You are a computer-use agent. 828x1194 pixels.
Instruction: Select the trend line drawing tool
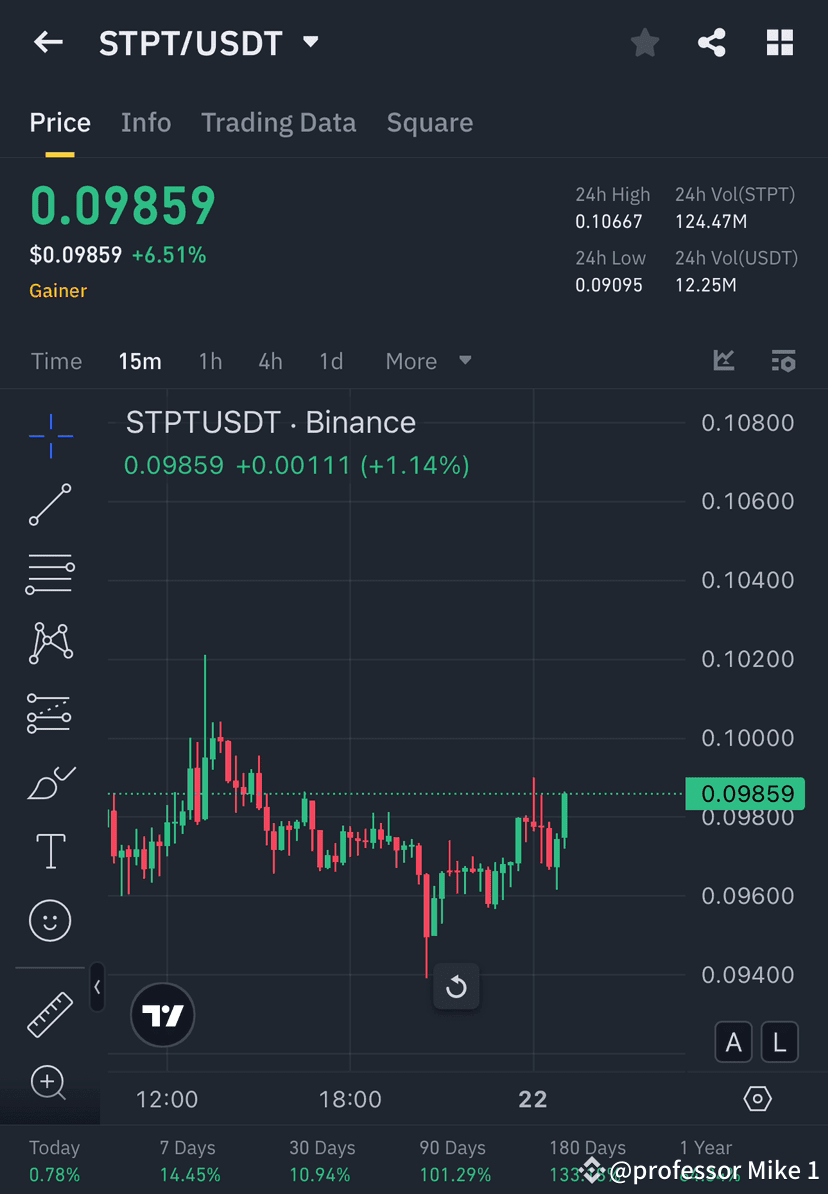(x=50, y=505)
